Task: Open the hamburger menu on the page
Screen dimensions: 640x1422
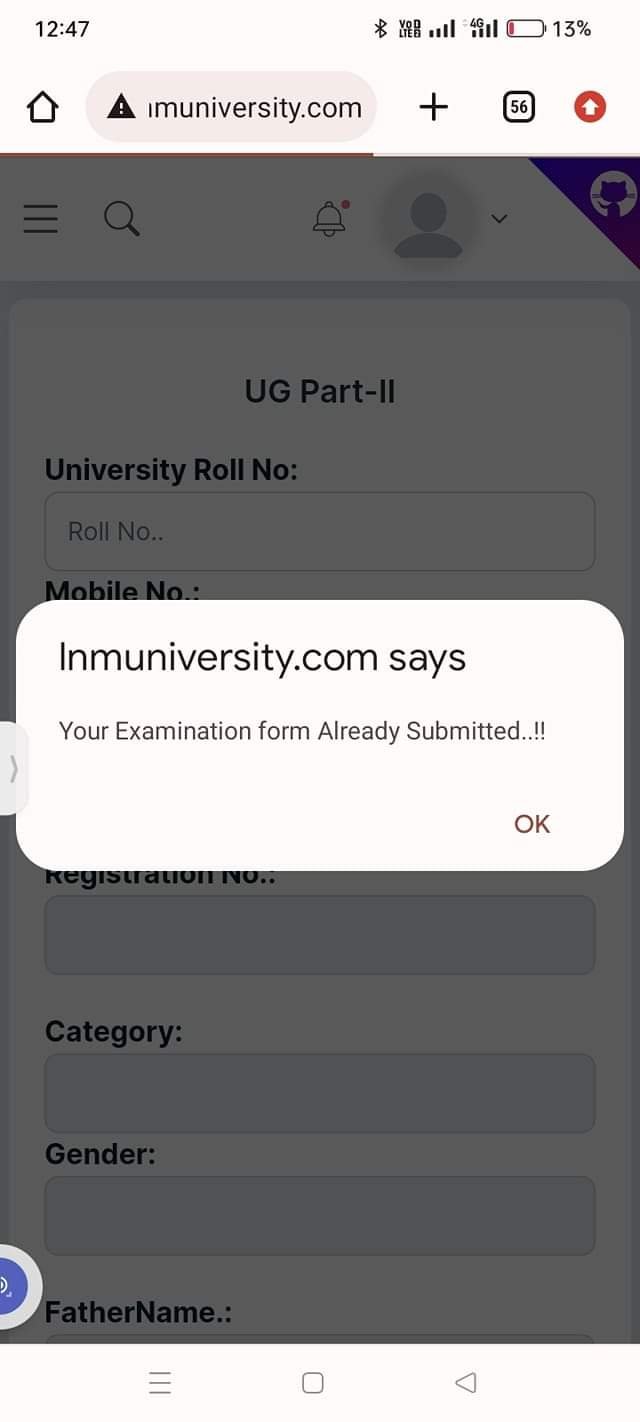Action: (x=41, y=217)
